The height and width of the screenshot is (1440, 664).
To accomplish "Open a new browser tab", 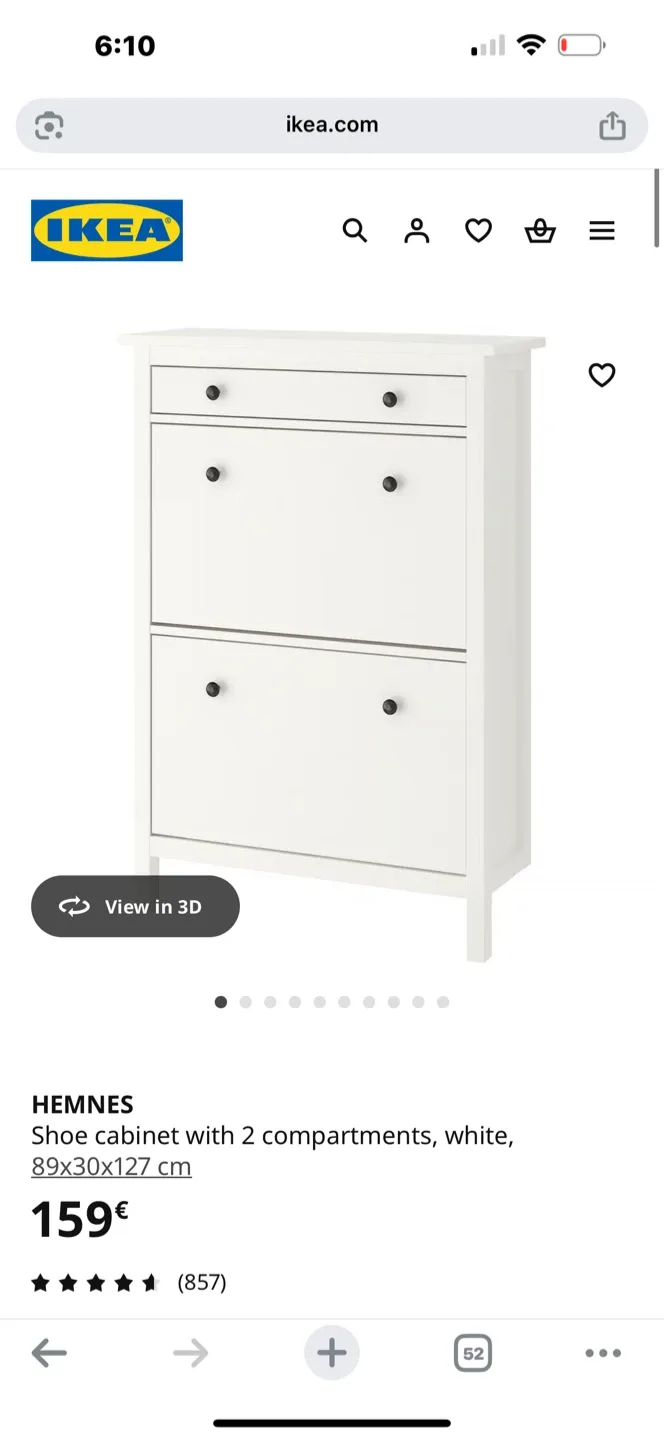I will [332, 1354].
